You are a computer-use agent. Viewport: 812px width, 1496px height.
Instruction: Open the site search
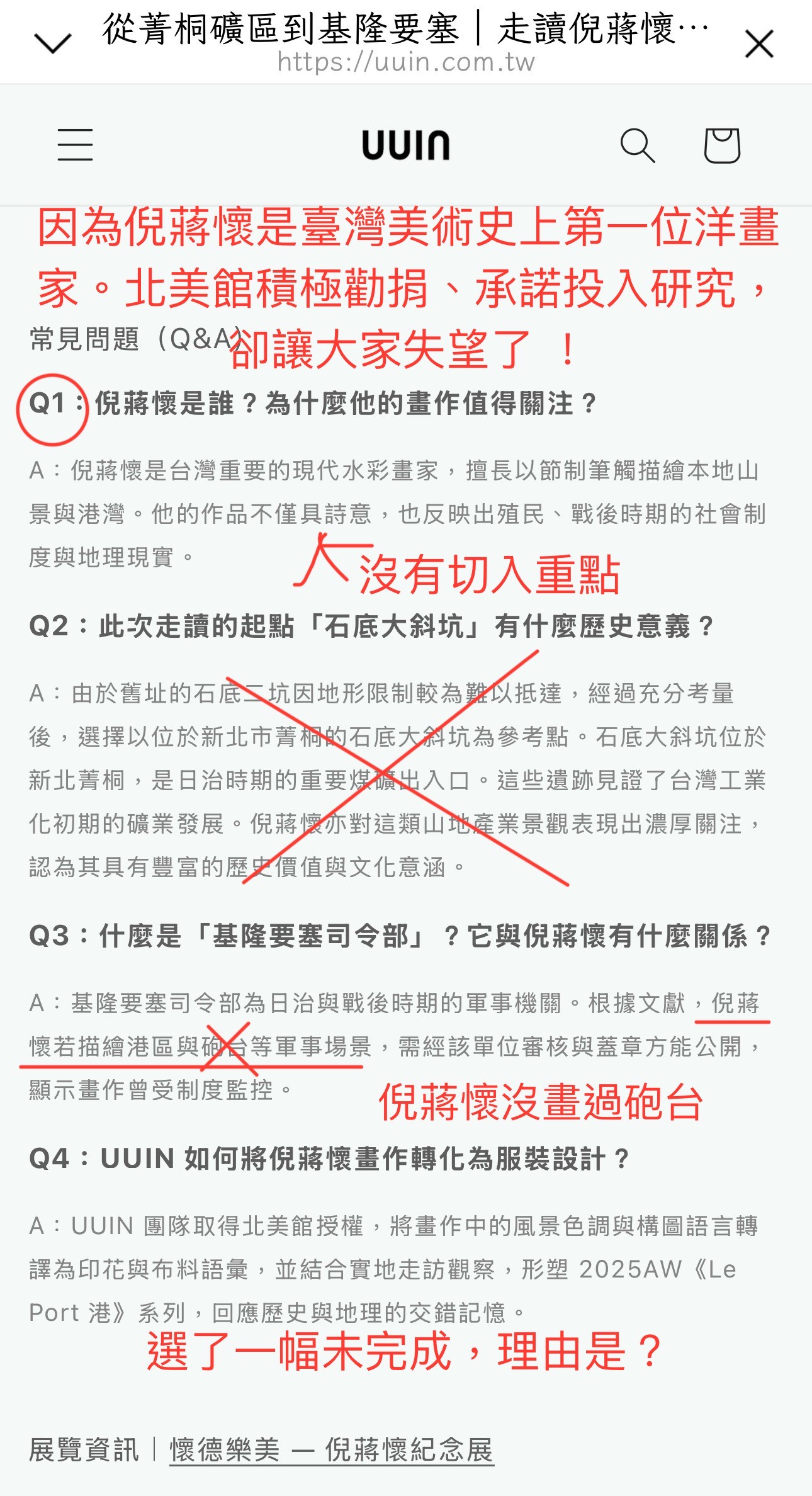coord(637,145)
